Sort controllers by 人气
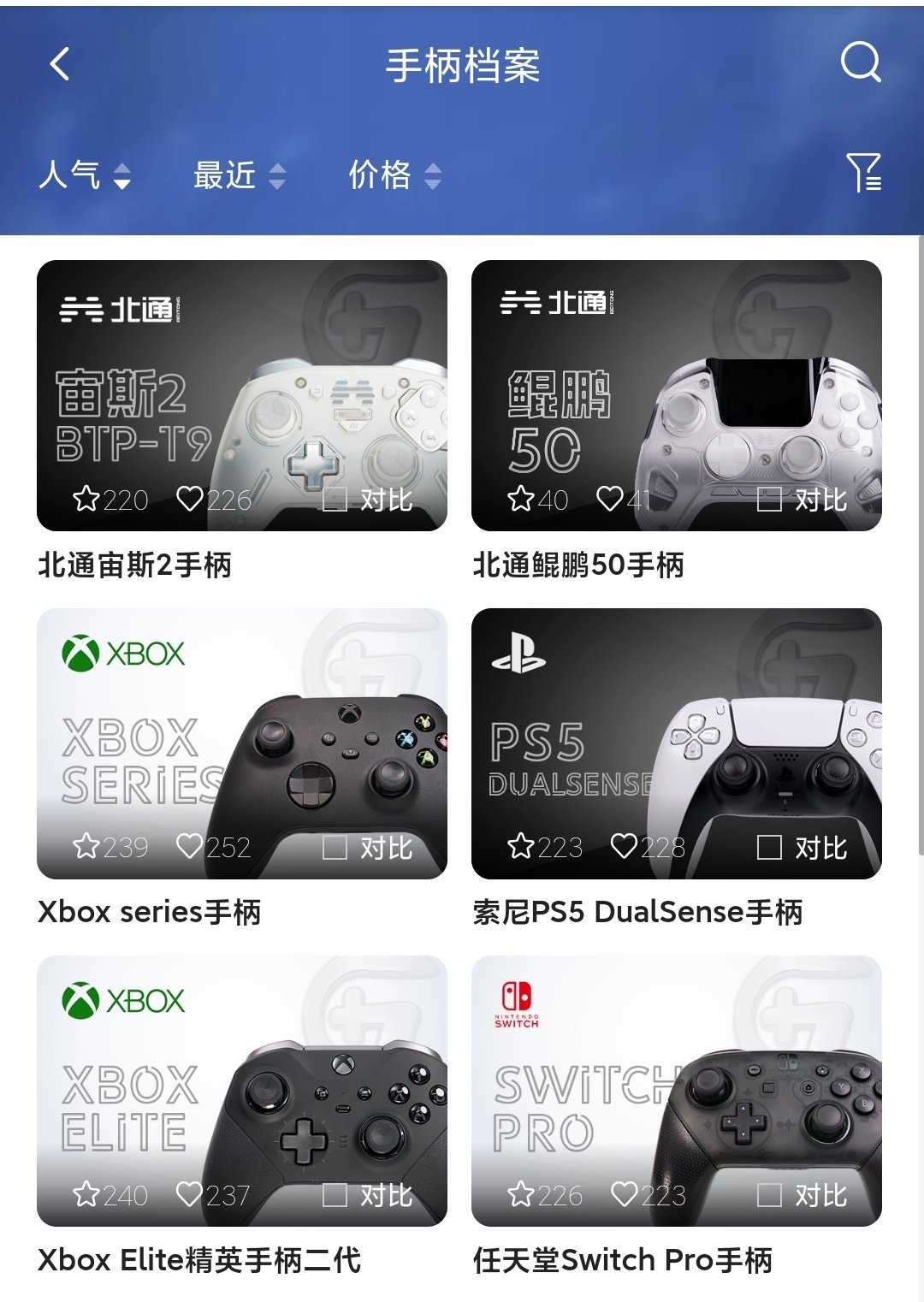The height and width of the screenshot is (1302, 924). [x=84, y=175]
